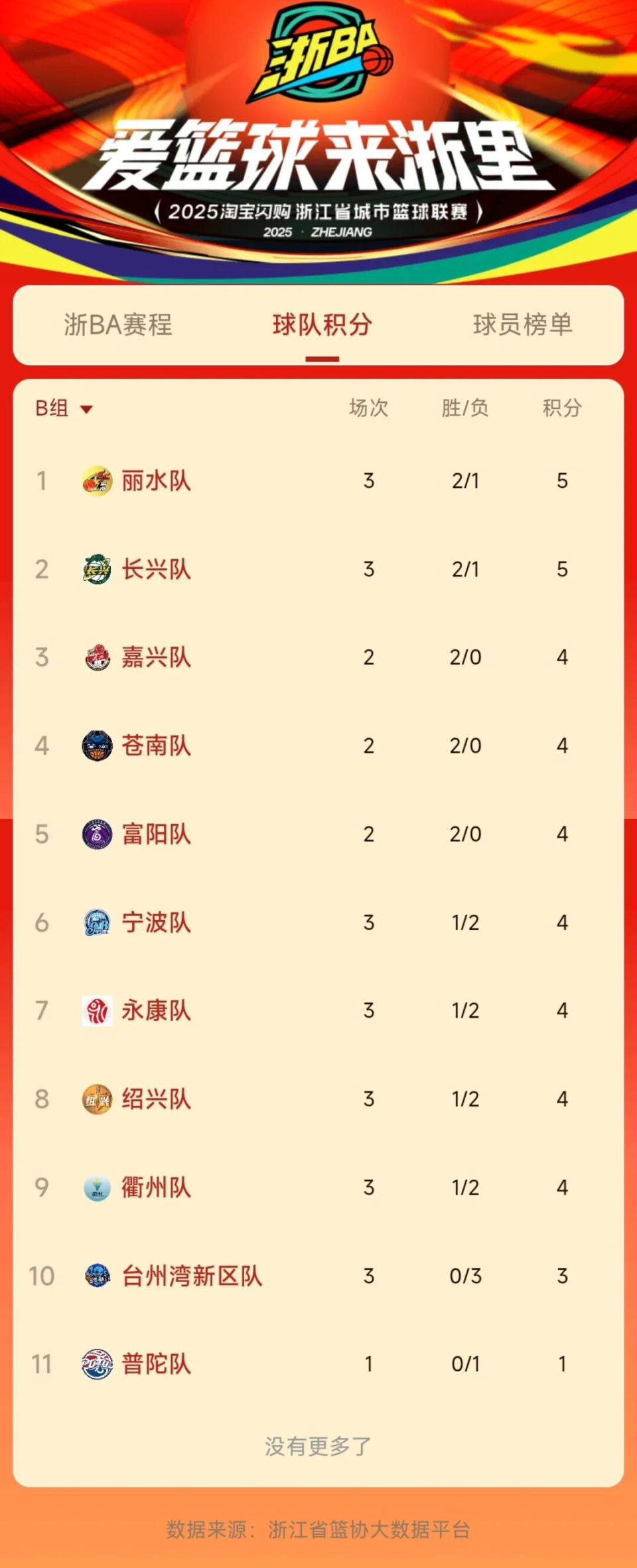The width and height of the screenshot is (637, 1568).
Task: Open the 球员榜单 tab
Action: click(x=523, y=325)
